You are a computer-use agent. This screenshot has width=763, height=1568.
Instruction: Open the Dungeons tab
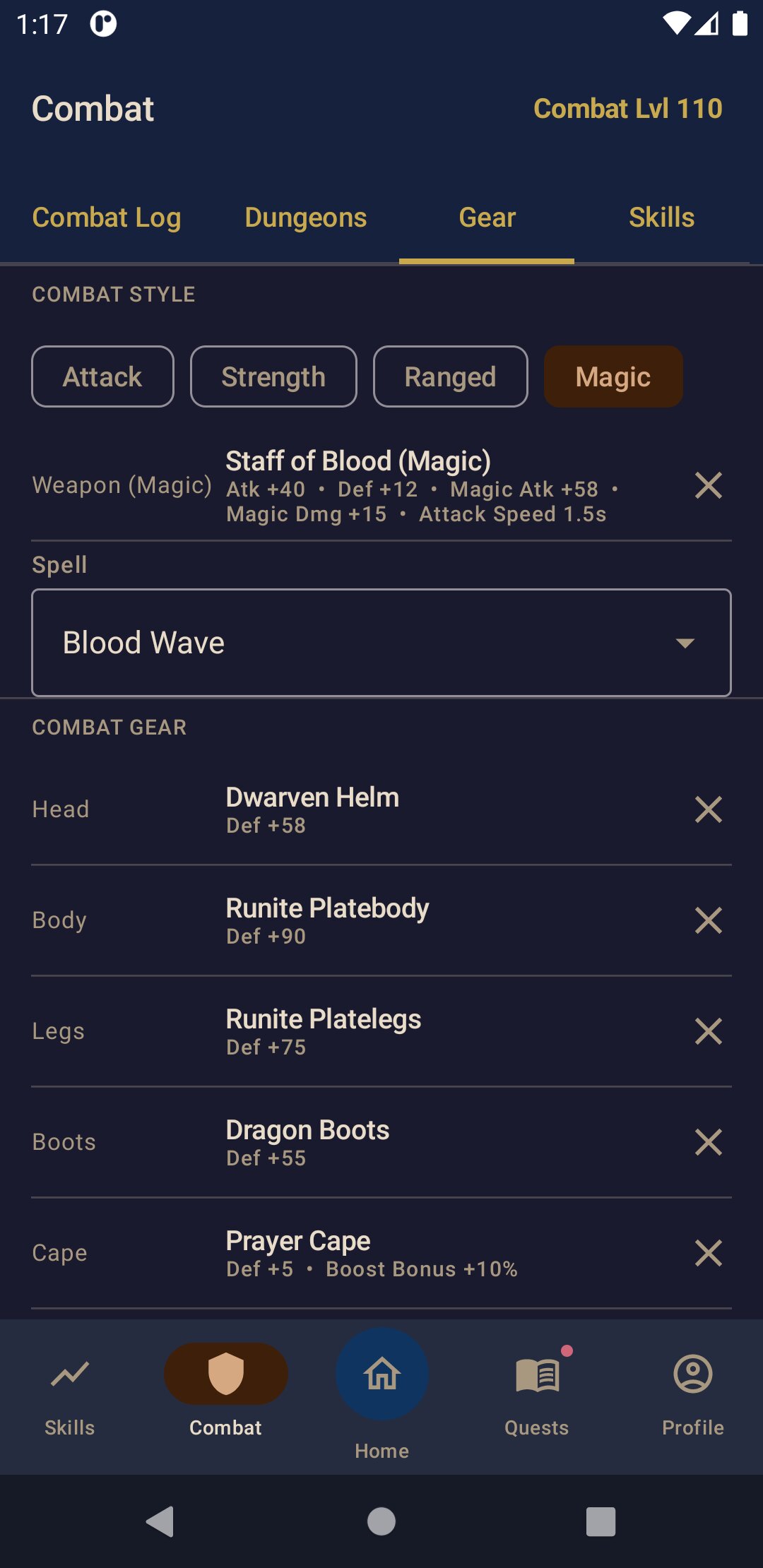(x=306, y=218)
